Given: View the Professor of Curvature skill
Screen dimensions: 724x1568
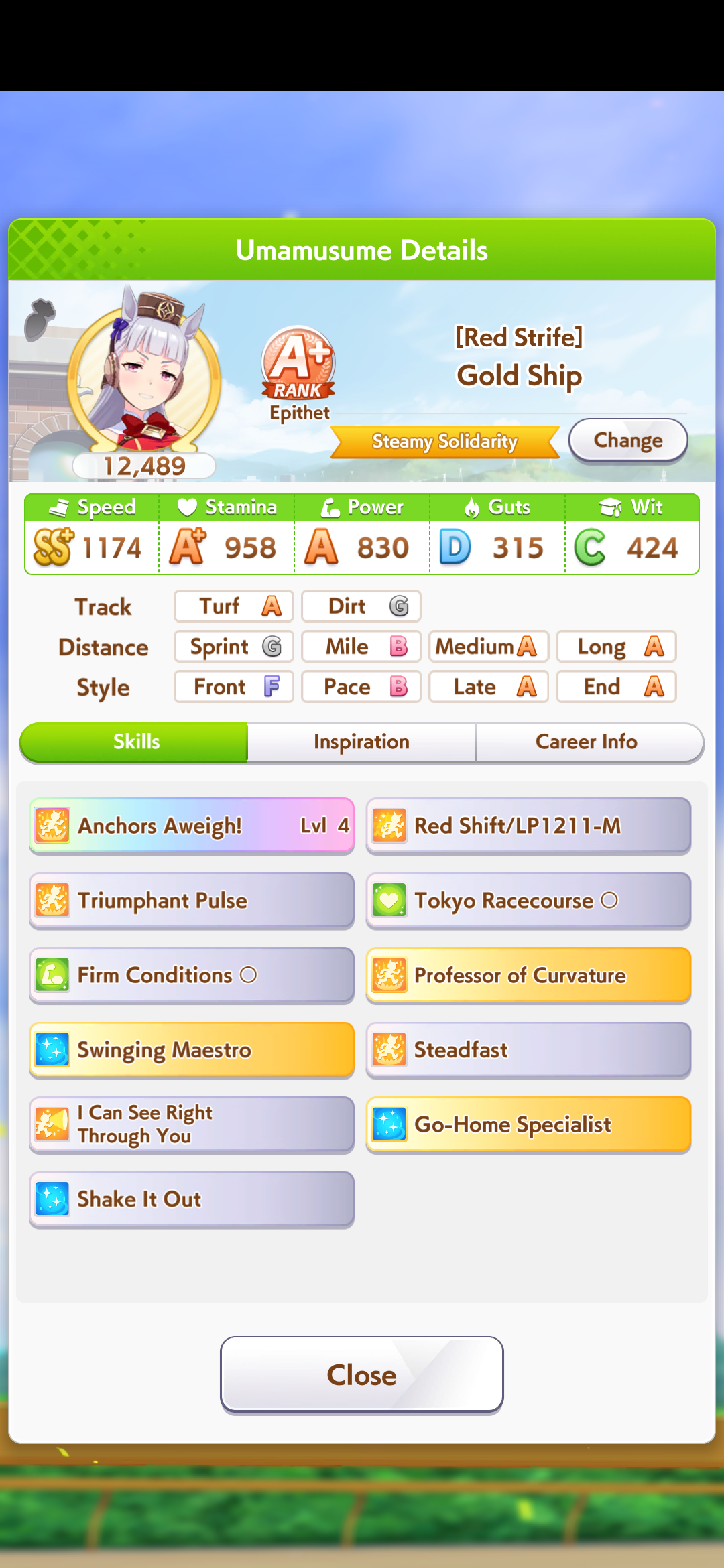Looking at the screenshot, I should point(528,975).
